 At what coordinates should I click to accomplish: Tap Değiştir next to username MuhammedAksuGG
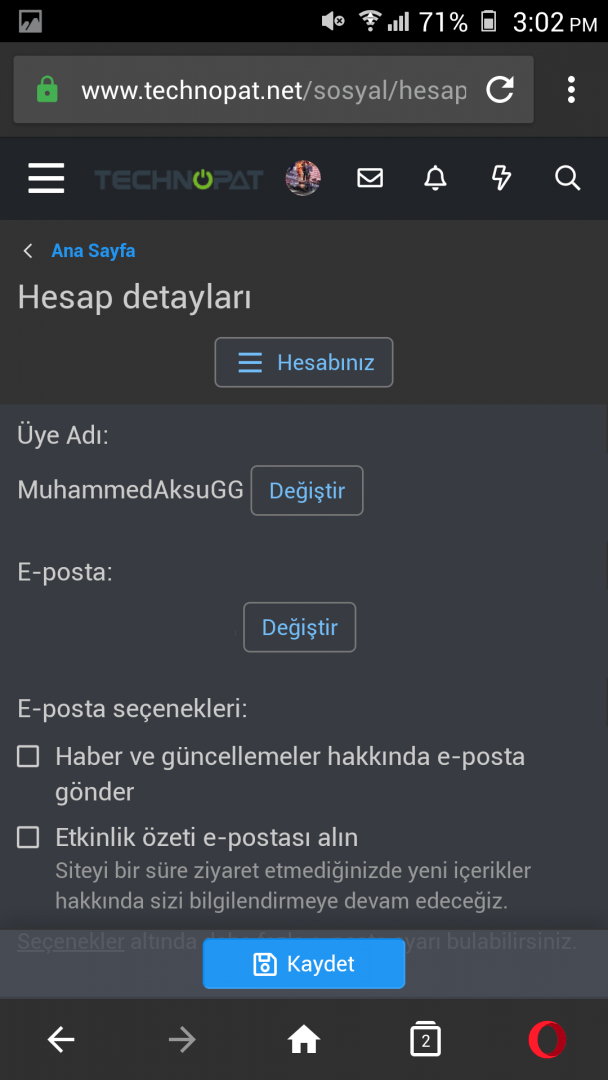click(x=306, y=491)
